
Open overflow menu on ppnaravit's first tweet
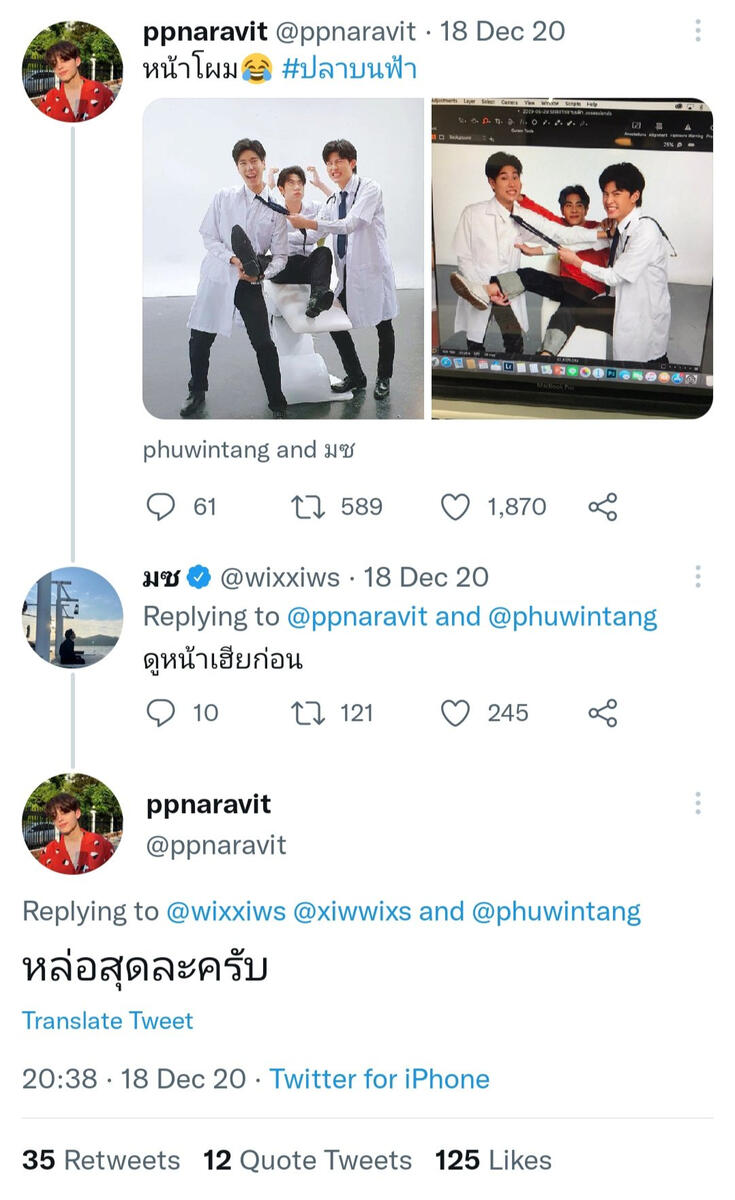point(697,31)
